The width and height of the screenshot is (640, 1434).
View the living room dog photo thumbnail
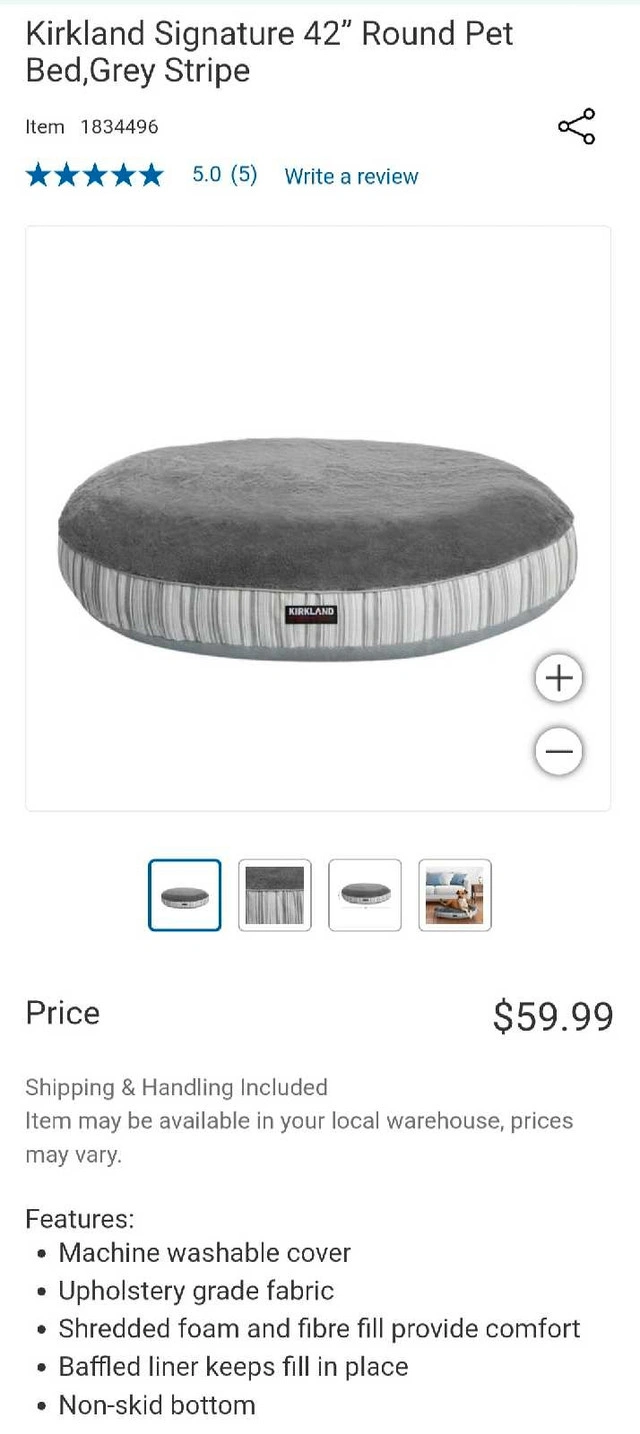(x=455, y=895)
